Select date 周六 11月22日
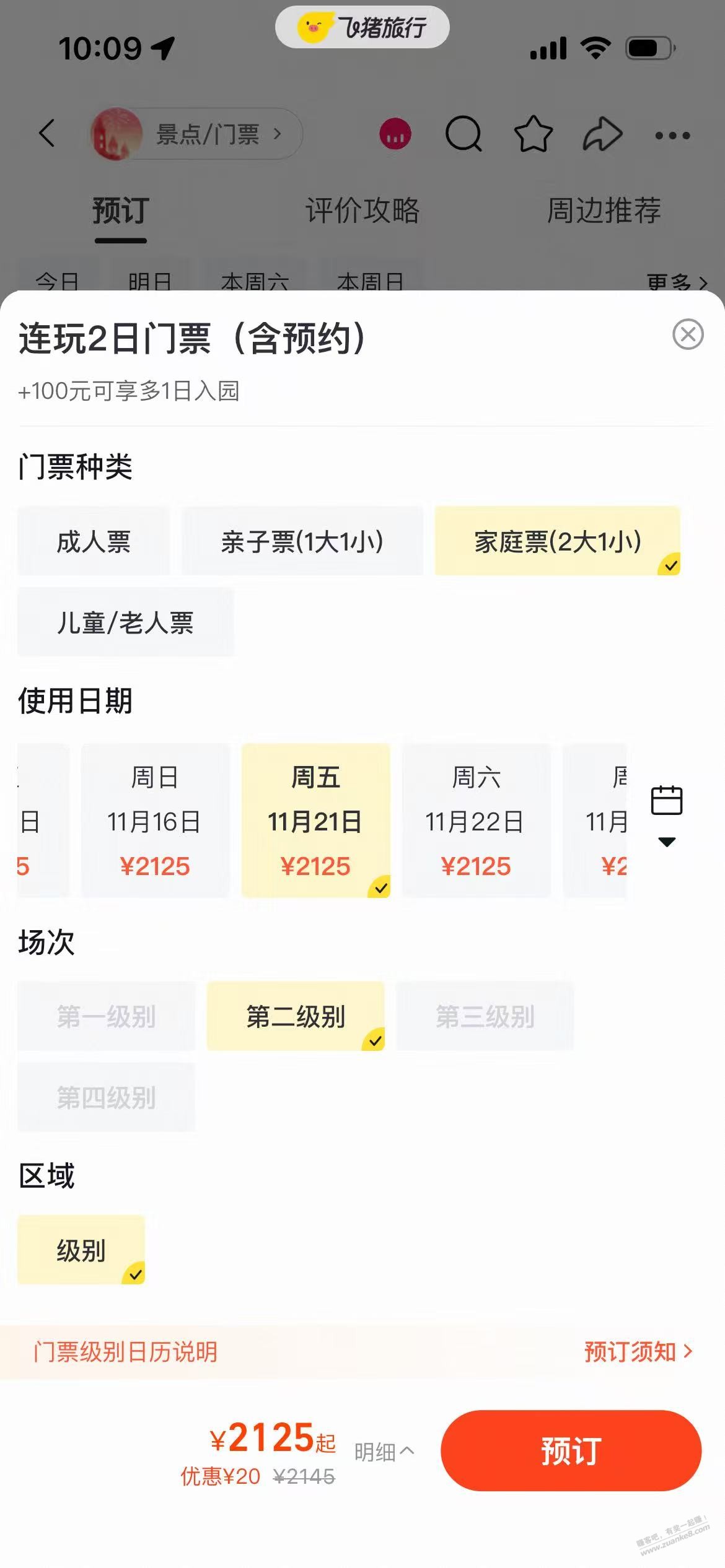The image size is (725, 1568). (x=476, y=821)
